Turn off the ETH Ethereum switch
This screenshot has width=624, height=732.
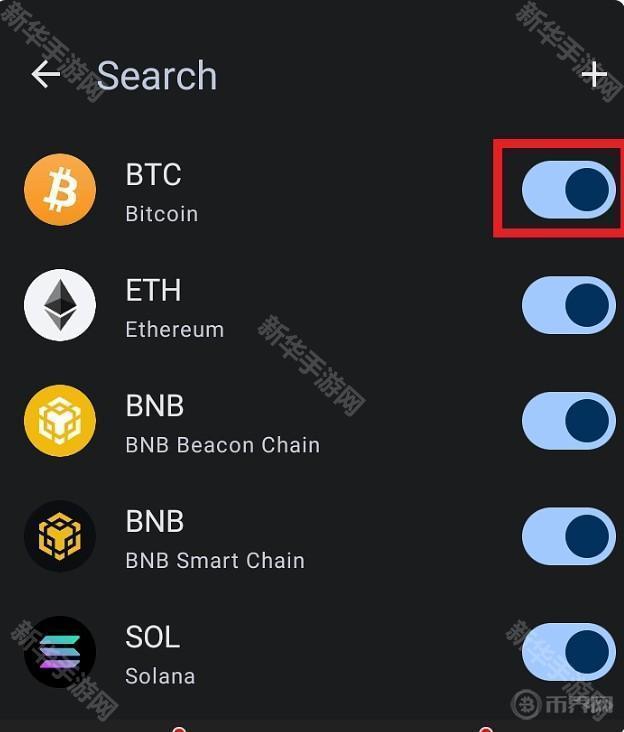568,305
